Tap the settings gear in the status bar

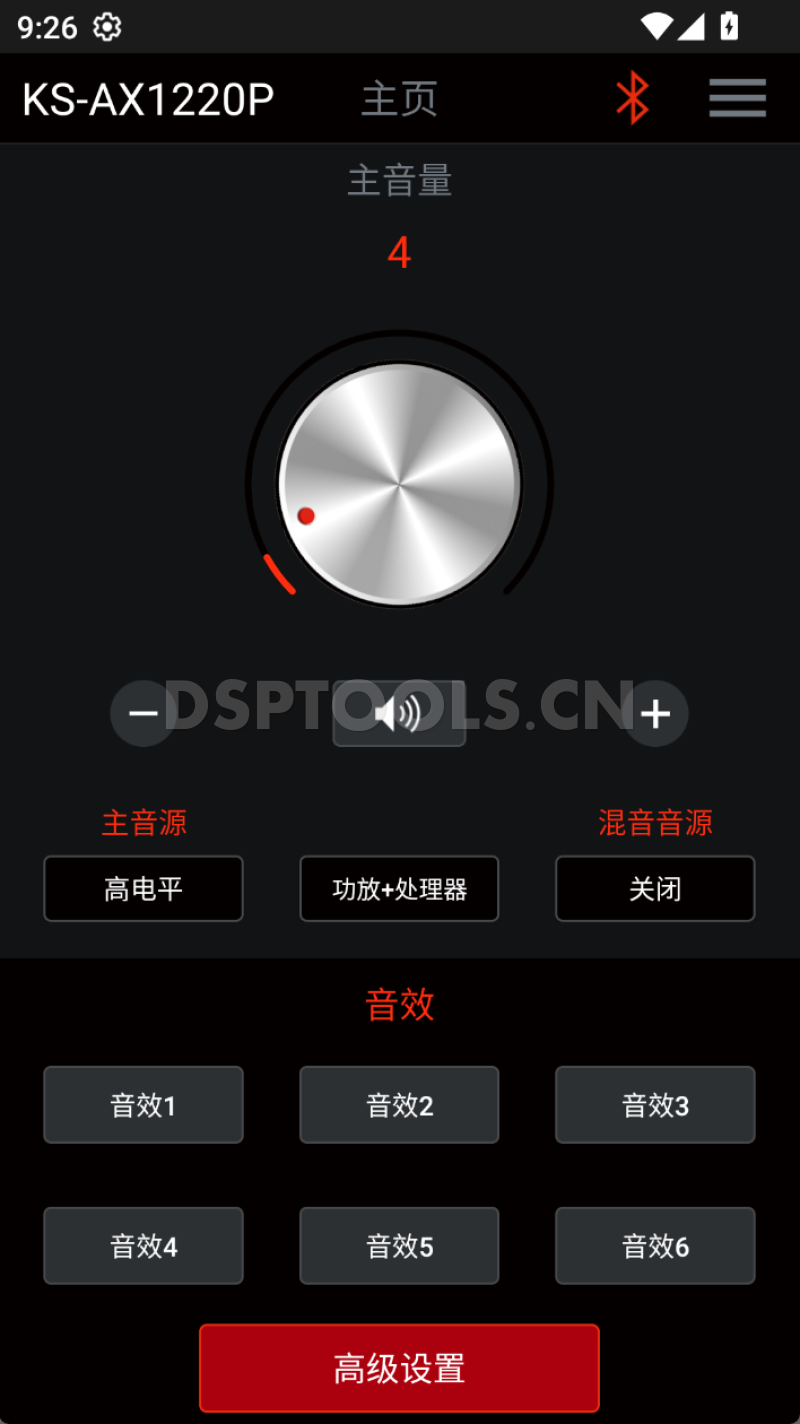point(105,27)
